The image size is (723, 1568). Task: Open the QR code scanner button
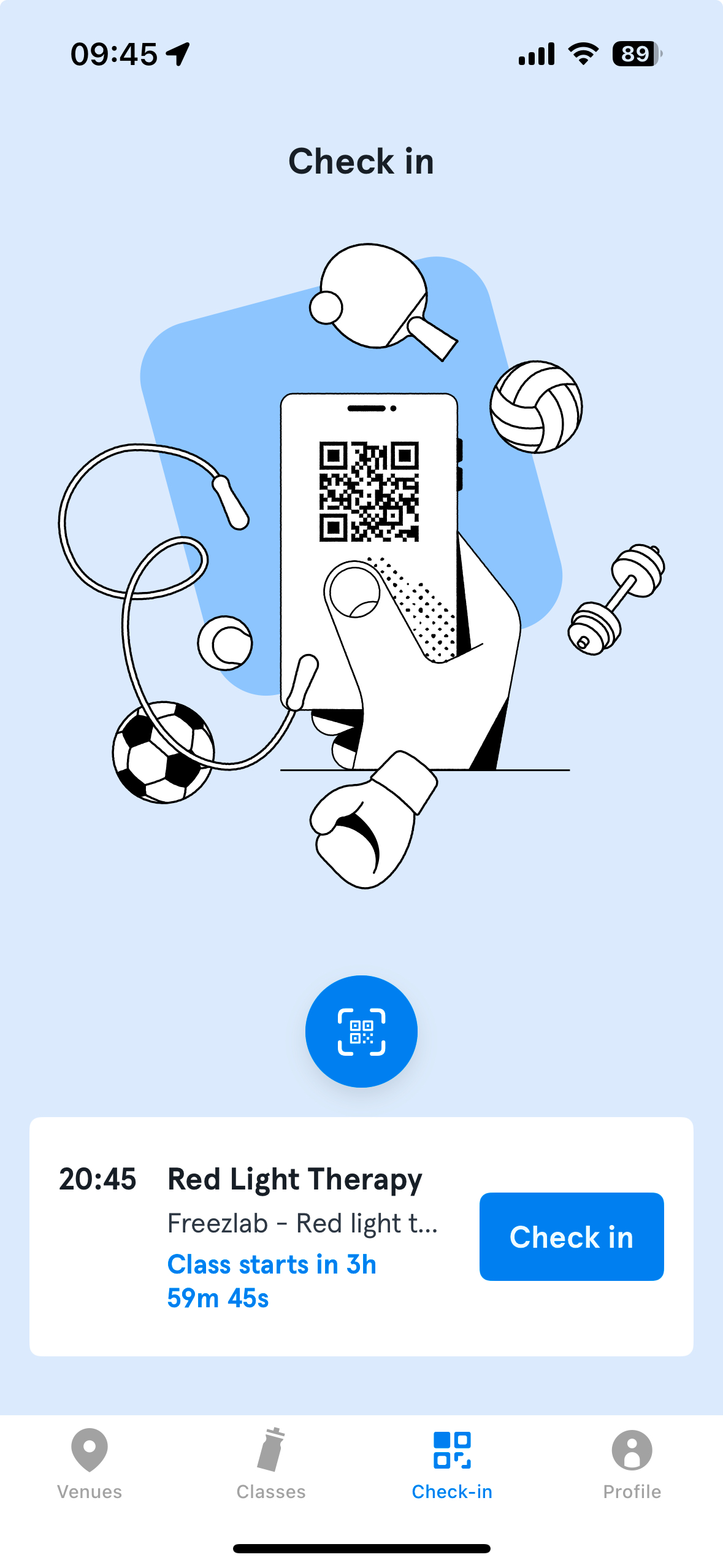[x=361, y=1031]
